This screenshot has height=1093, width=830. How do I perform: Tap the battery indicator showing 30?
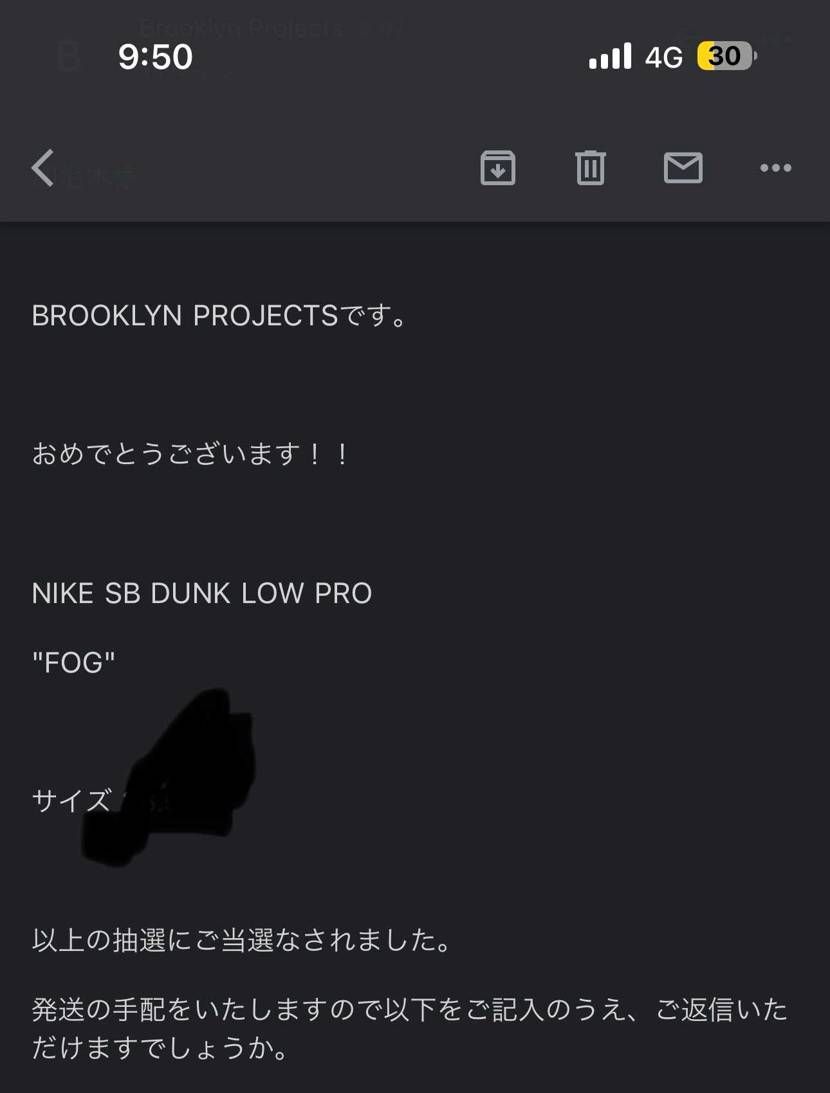[x=725, y=55]
